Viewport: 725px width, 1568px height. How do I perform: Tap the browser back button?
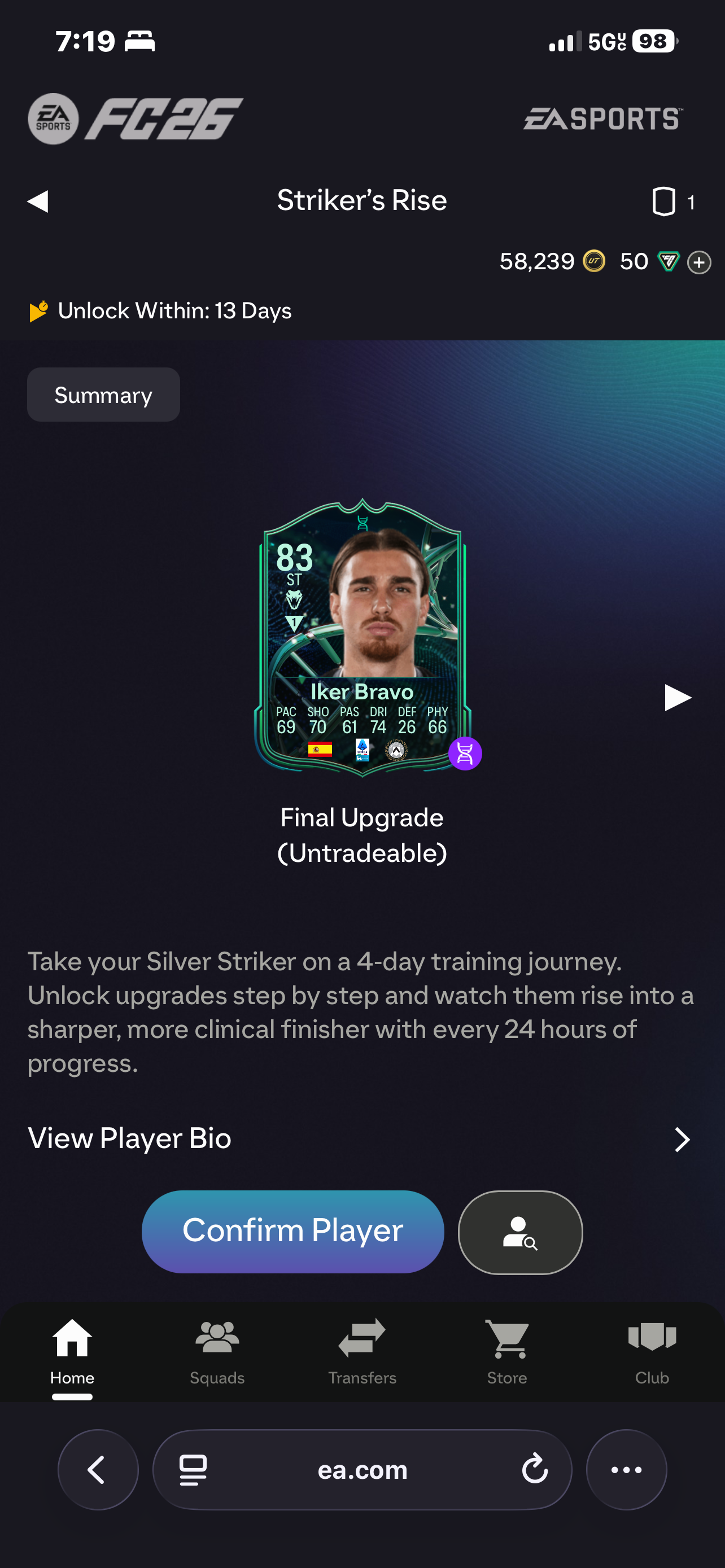[x=98, y=1469]
